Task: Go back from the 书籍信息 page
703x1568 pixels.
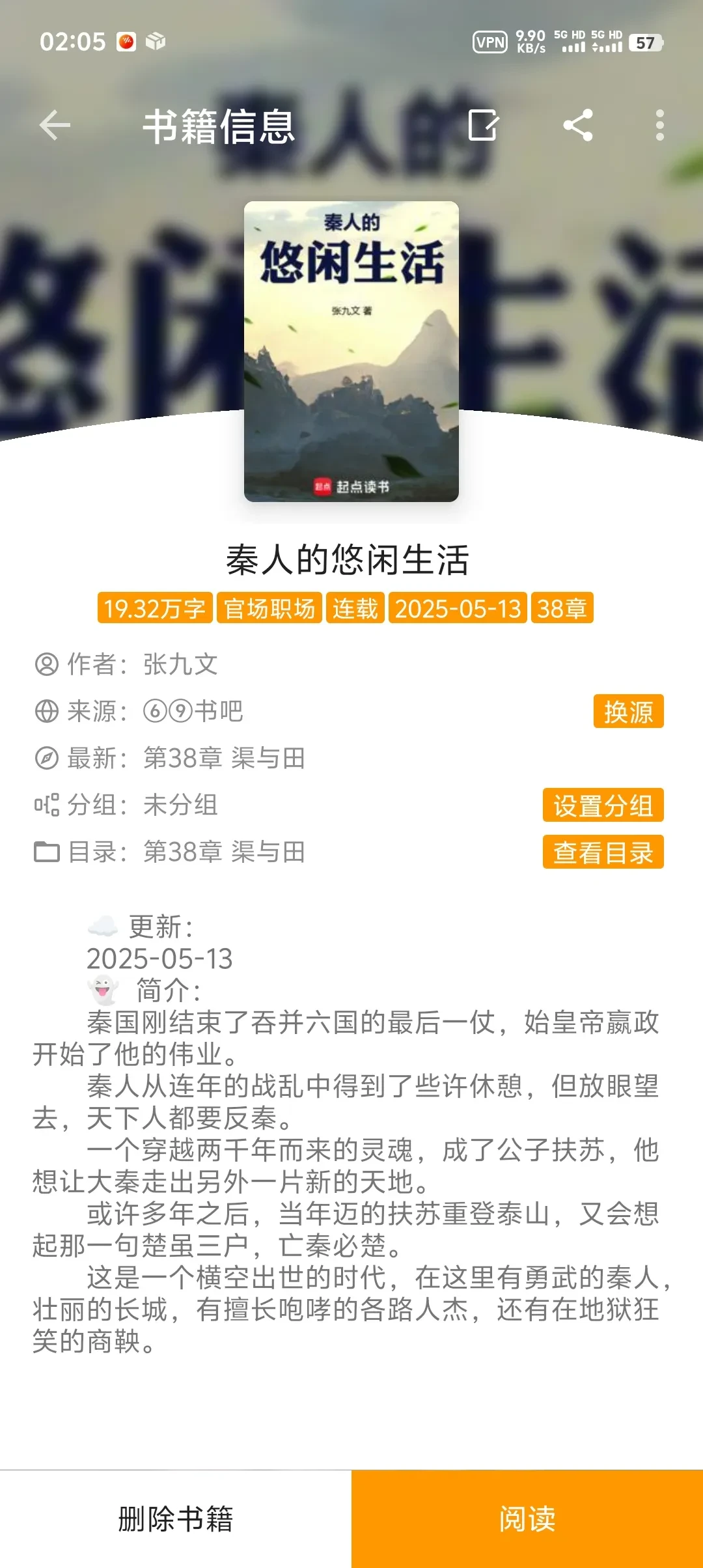Action: click(55, 125)
